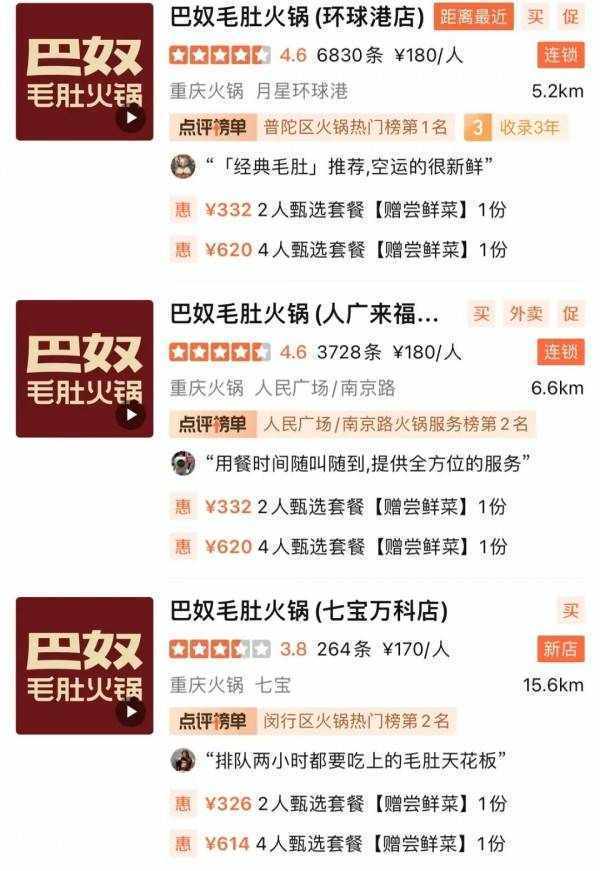Open 巴奴毛肚火锅 (环球港店) restaurant listing
600x871 pixels.
(296, 17)
